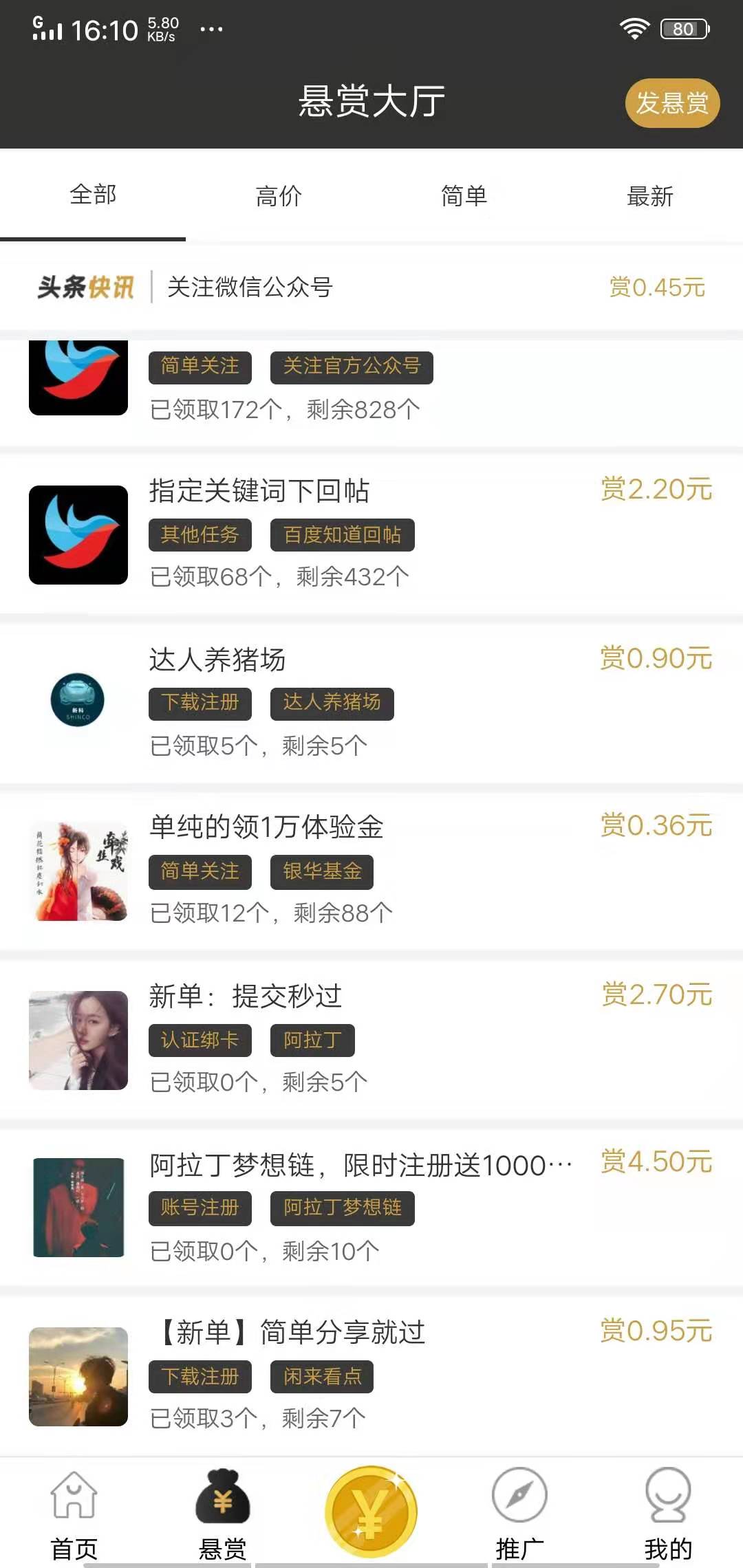
Task: Select the 简单关注 tag under the bird task
Action: click(x=200, y=367)
